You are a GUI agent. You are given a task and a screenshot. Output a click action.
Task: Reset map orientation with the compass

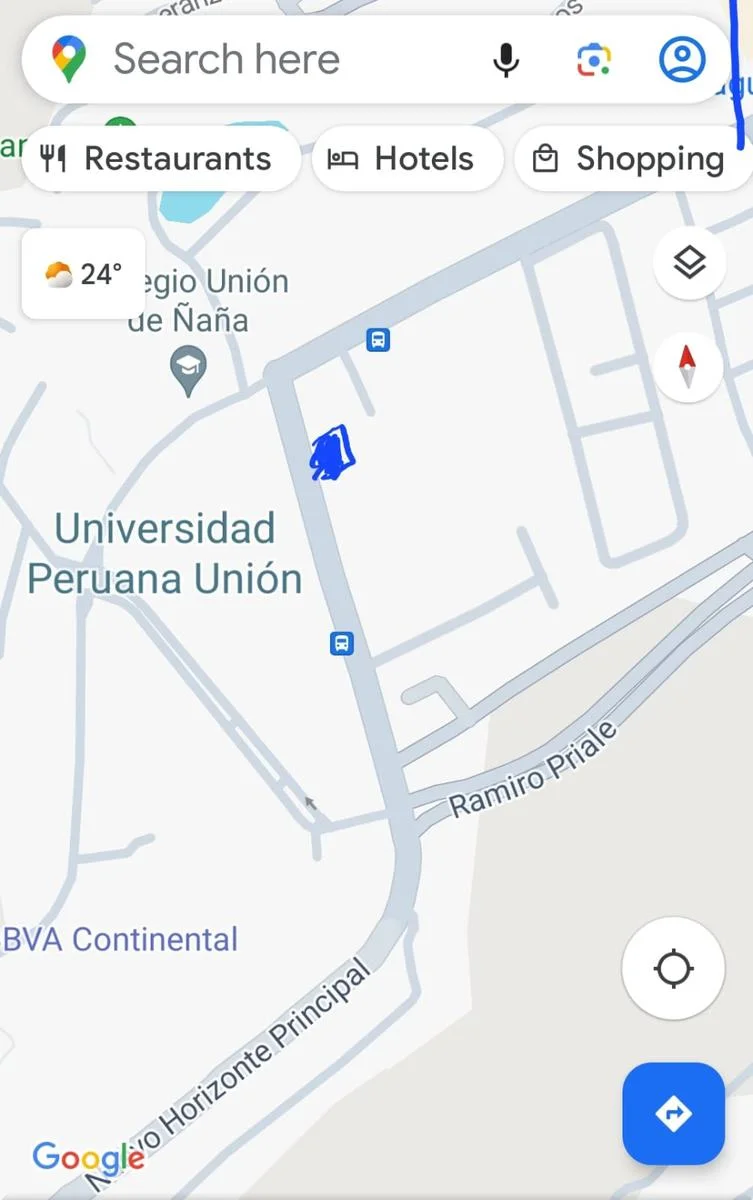point(688,367)
